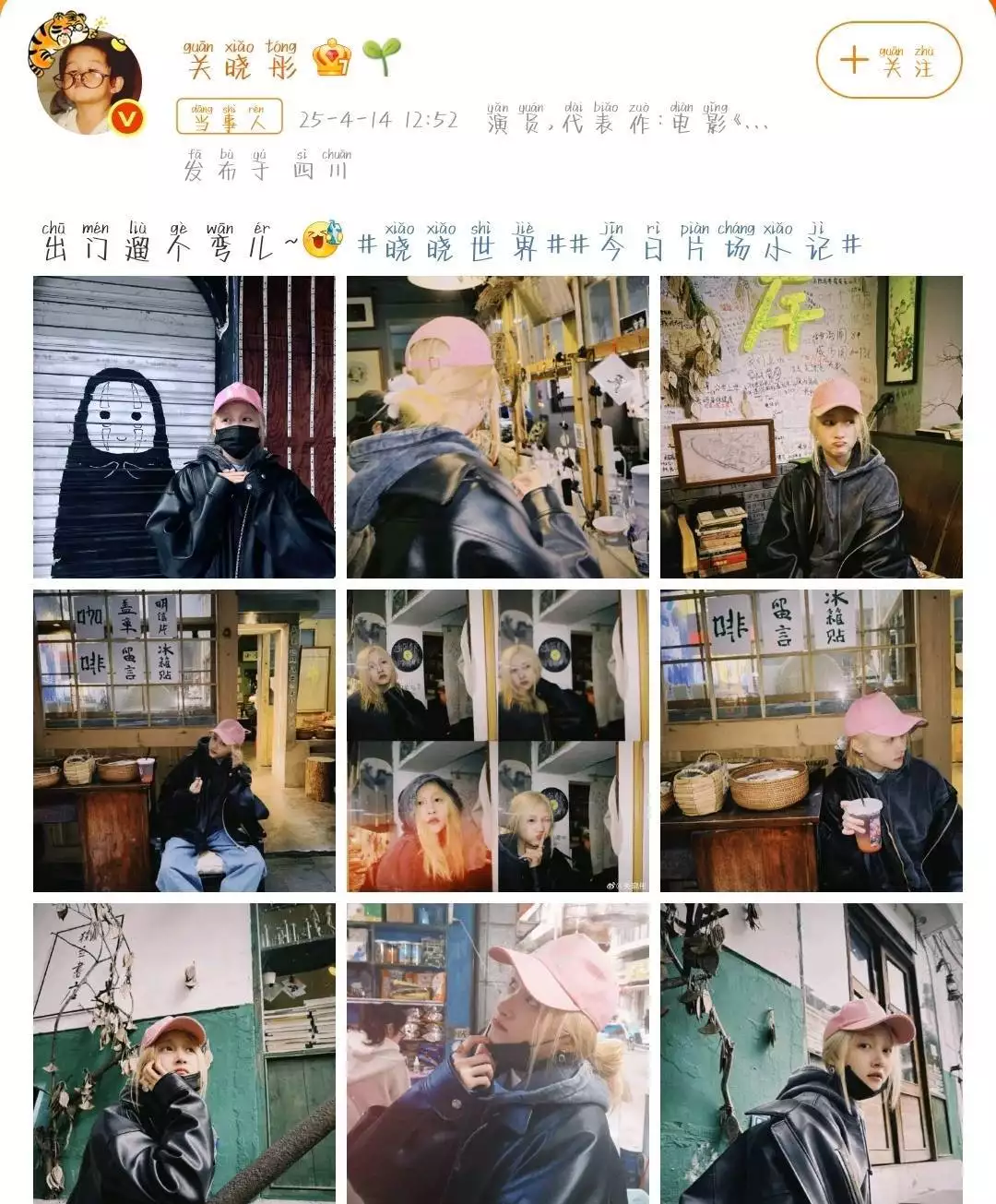Open close-up photo holding a drink cup
This screenshot has width=996, height=1204.
(811, 741)
